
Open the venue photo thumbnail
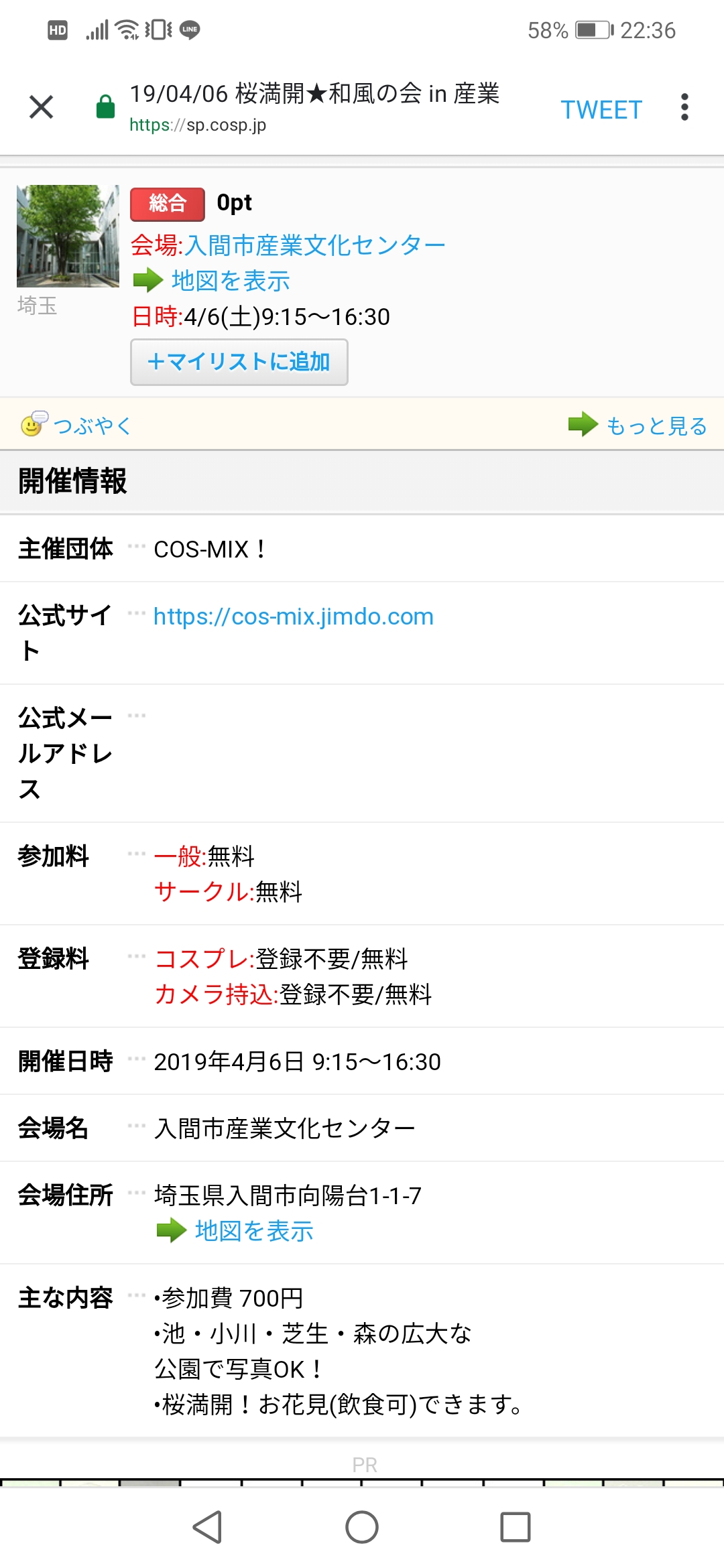coord(68,236)
